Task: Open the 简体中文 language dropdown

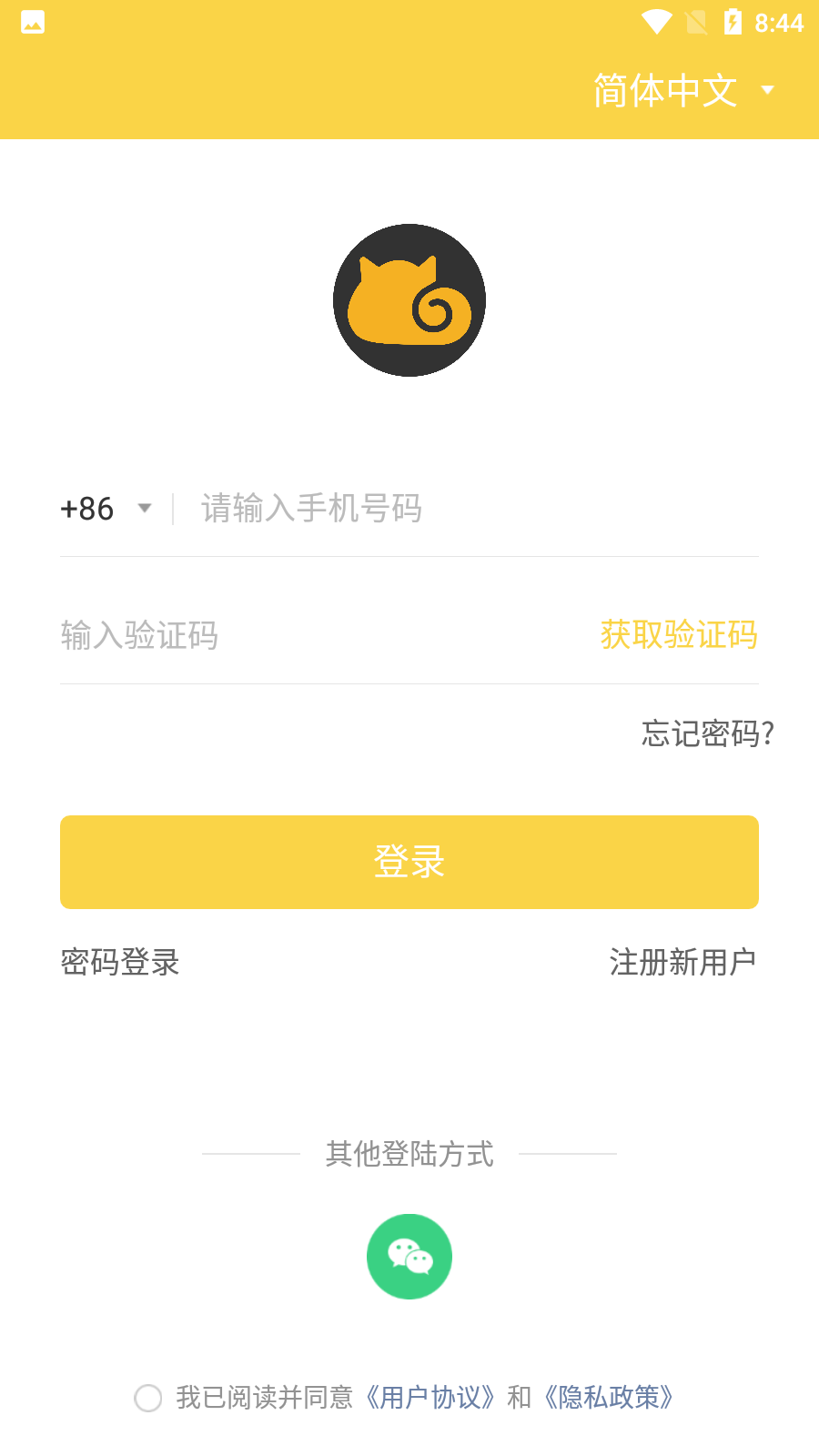Action: [682, 90]
